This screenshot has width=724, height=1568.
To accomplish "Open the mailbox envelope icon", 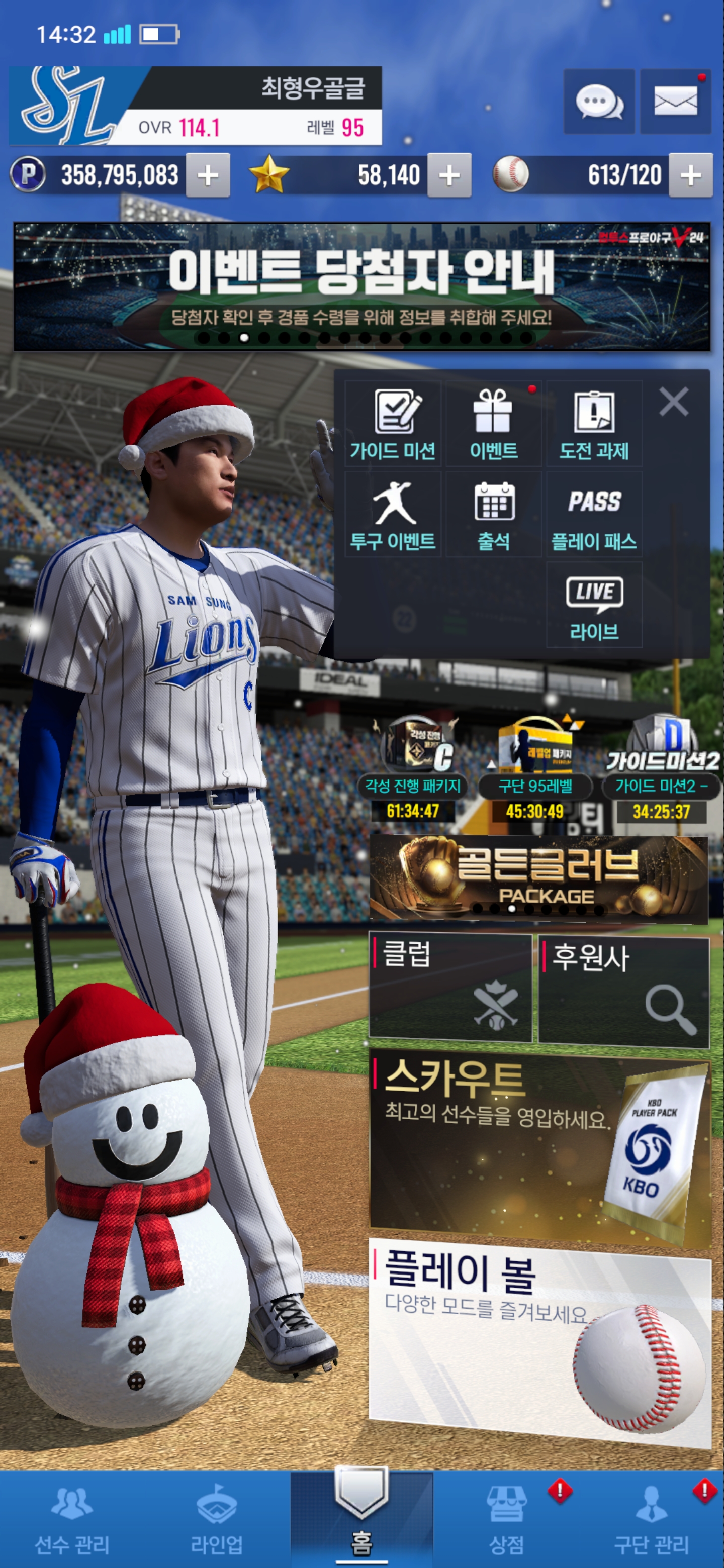I will [x=675, y=102].
